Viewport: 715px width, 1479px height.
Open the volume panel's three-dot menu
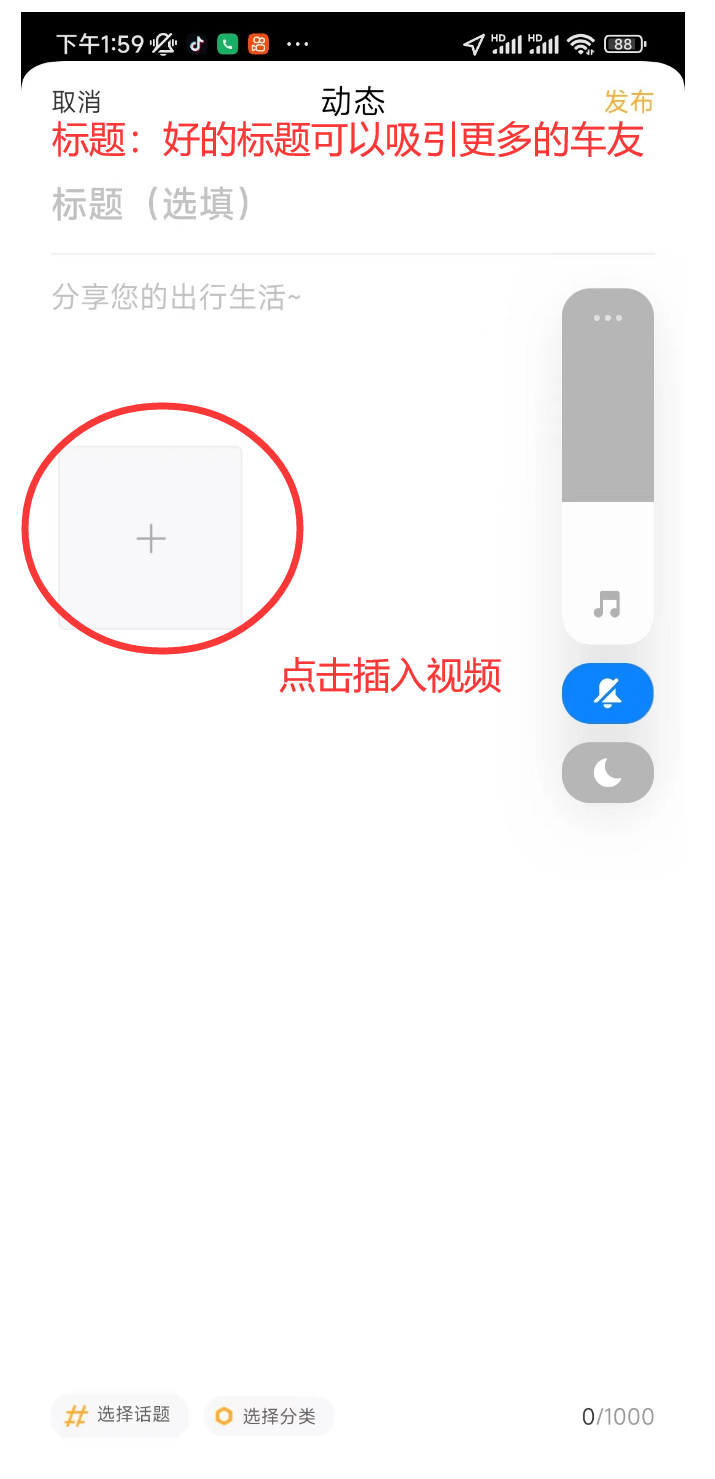coord(608,318)
